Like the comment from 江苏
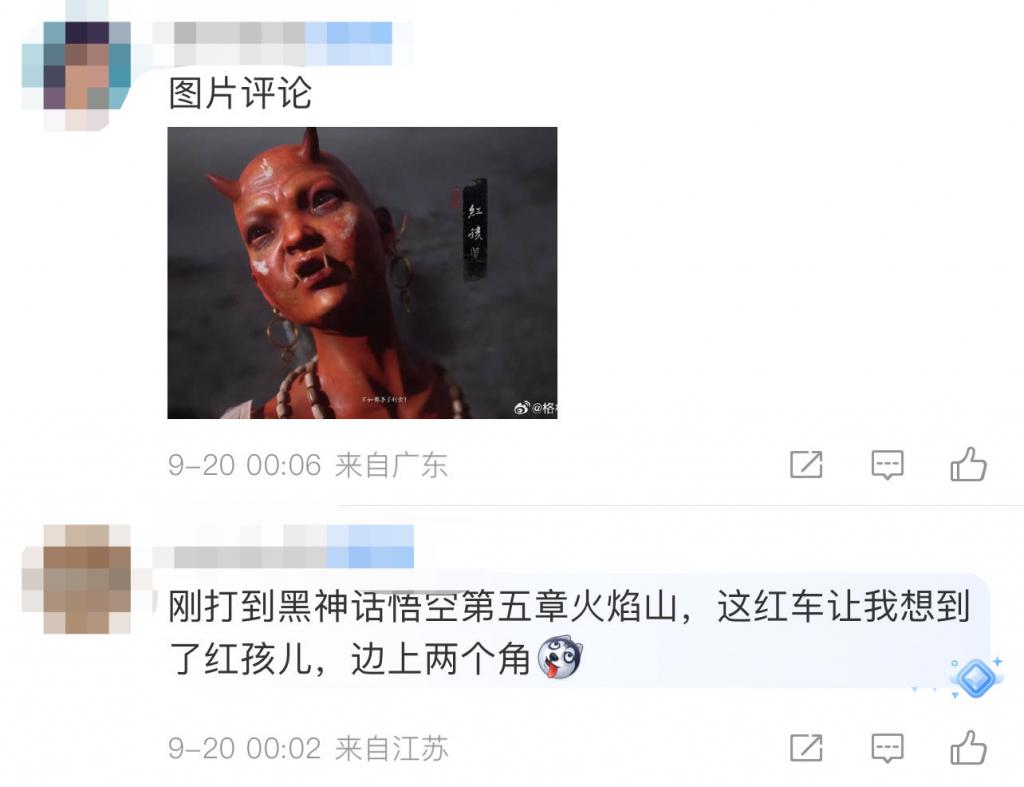1024x787 pixels. click(x=968, y=748)
